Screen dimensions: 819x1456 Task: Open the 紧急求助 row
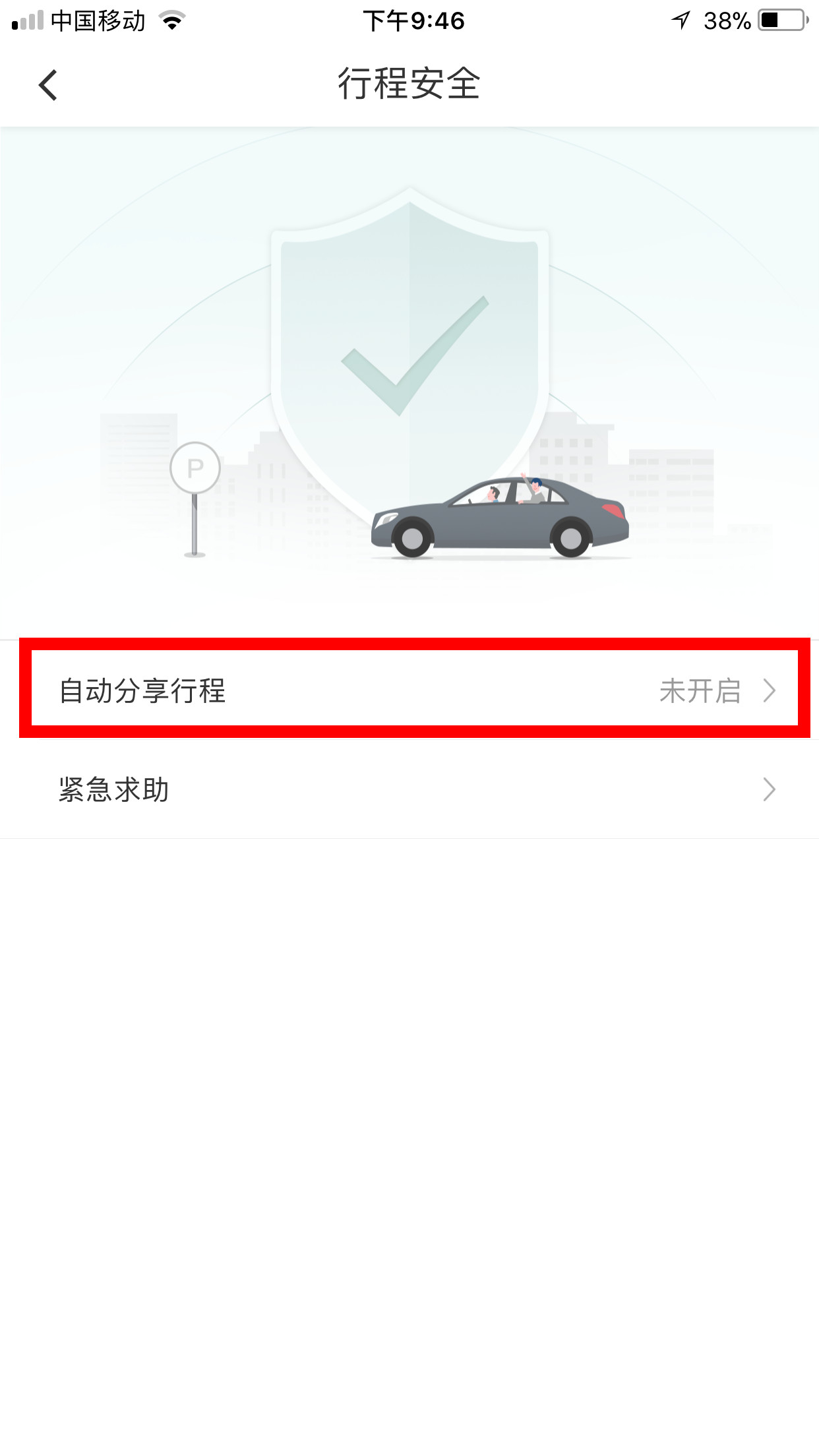pyautogui.click(x=414, y=789)
